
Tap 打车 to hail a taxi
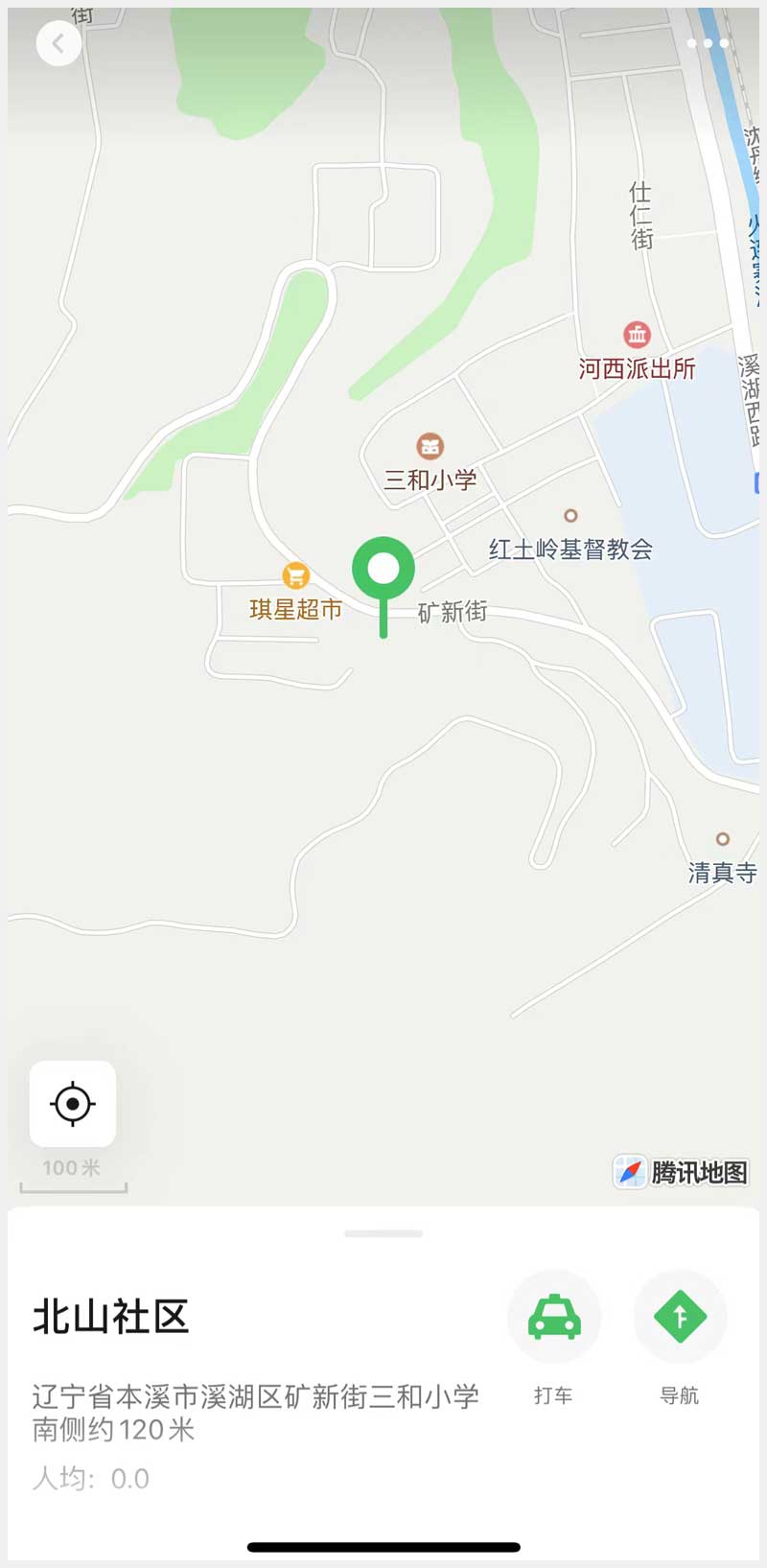(x=554, y=1317)
